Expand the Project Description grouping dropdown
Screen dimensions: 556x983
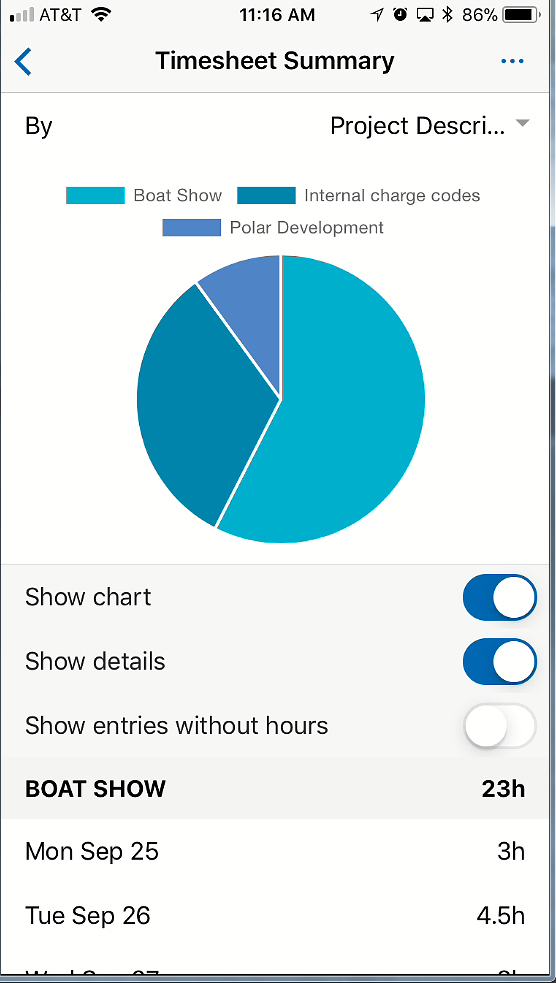pyautogui.click(x=430, y=125)
